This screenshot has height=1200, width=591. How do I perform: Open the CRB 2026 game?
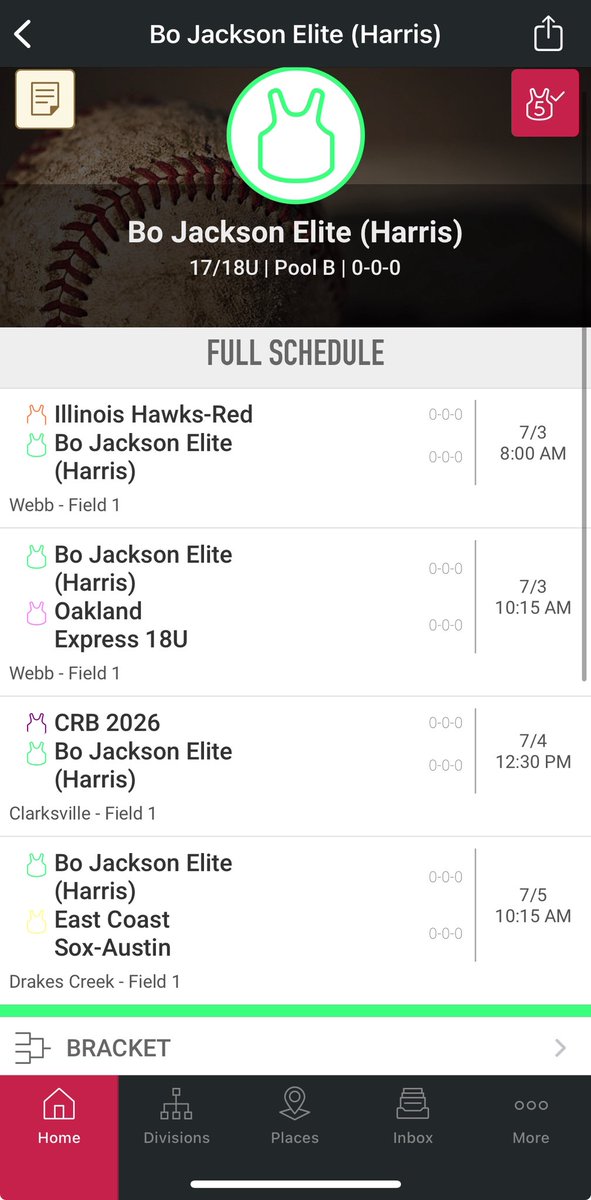[x=295, y=766]
